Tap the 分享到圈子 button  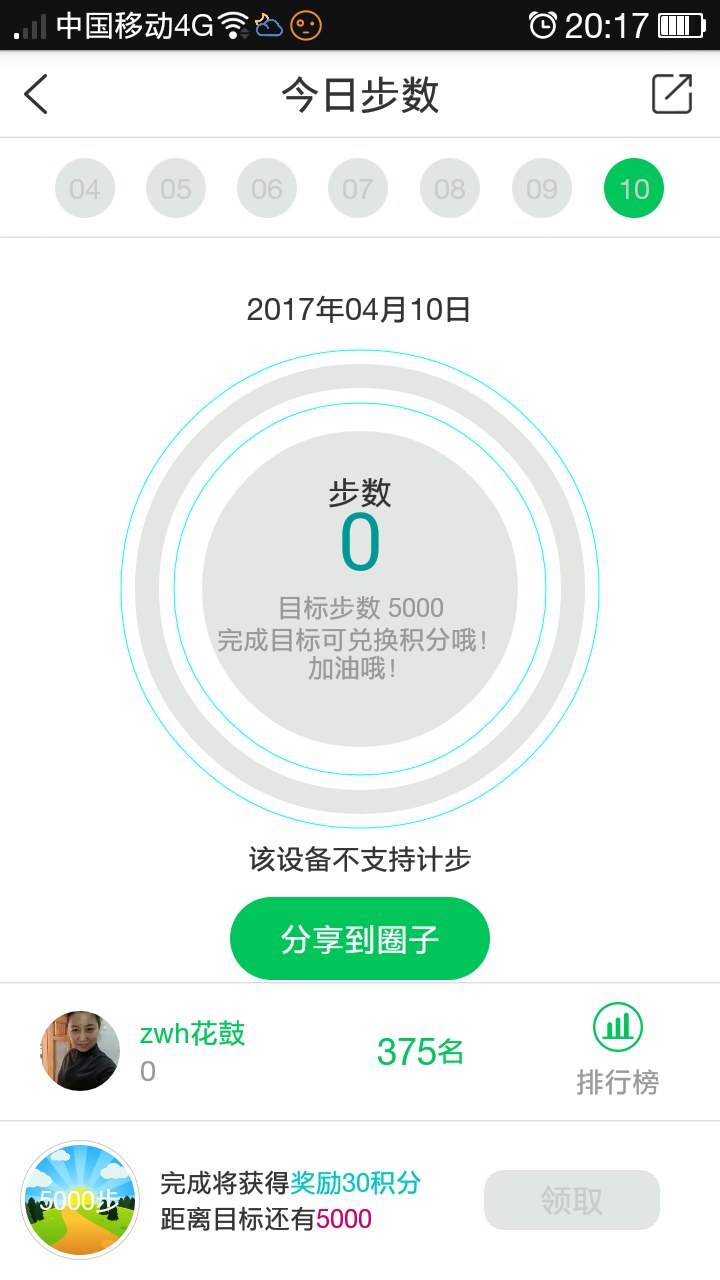[360, 939]
